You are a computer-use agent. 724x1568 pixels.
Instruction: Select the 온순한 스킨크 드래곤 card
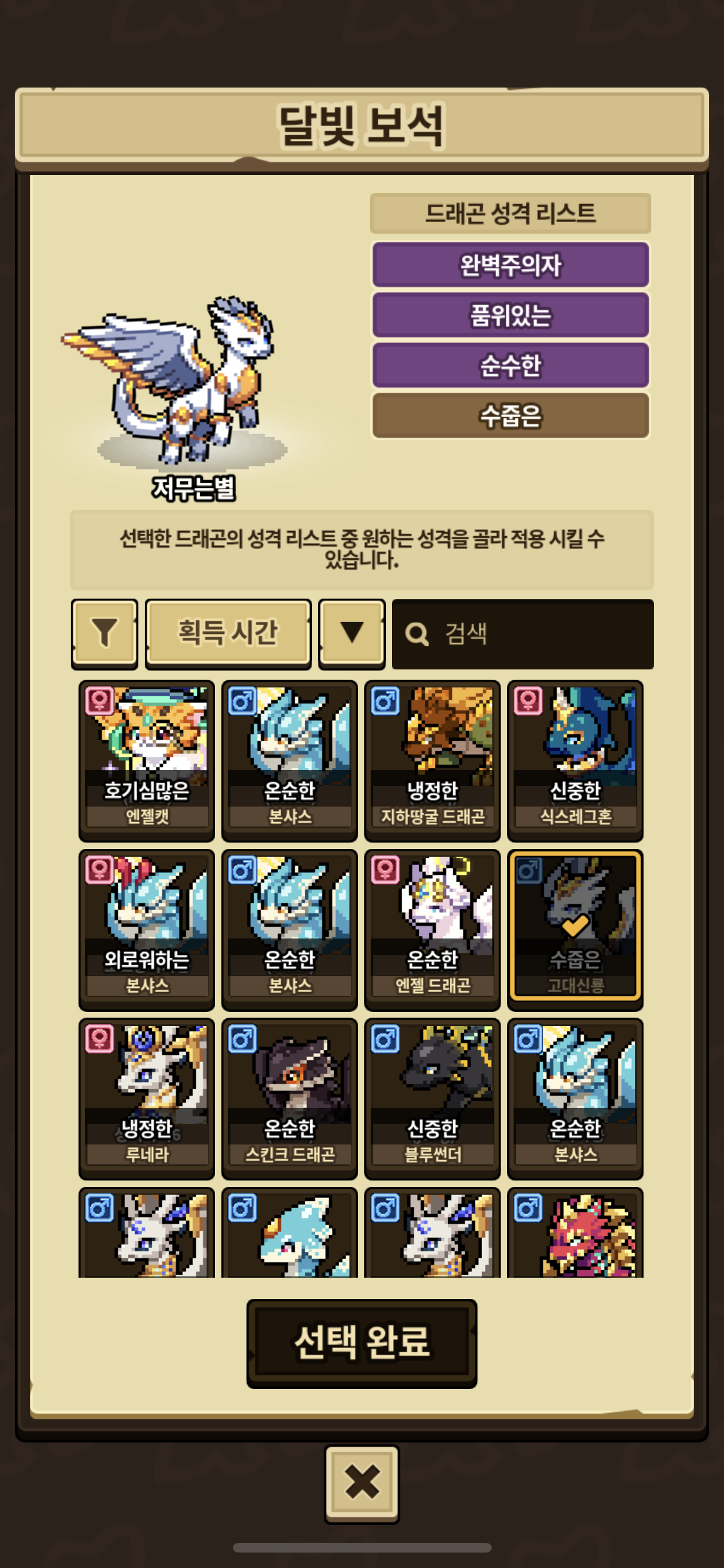coord(290,1099)
